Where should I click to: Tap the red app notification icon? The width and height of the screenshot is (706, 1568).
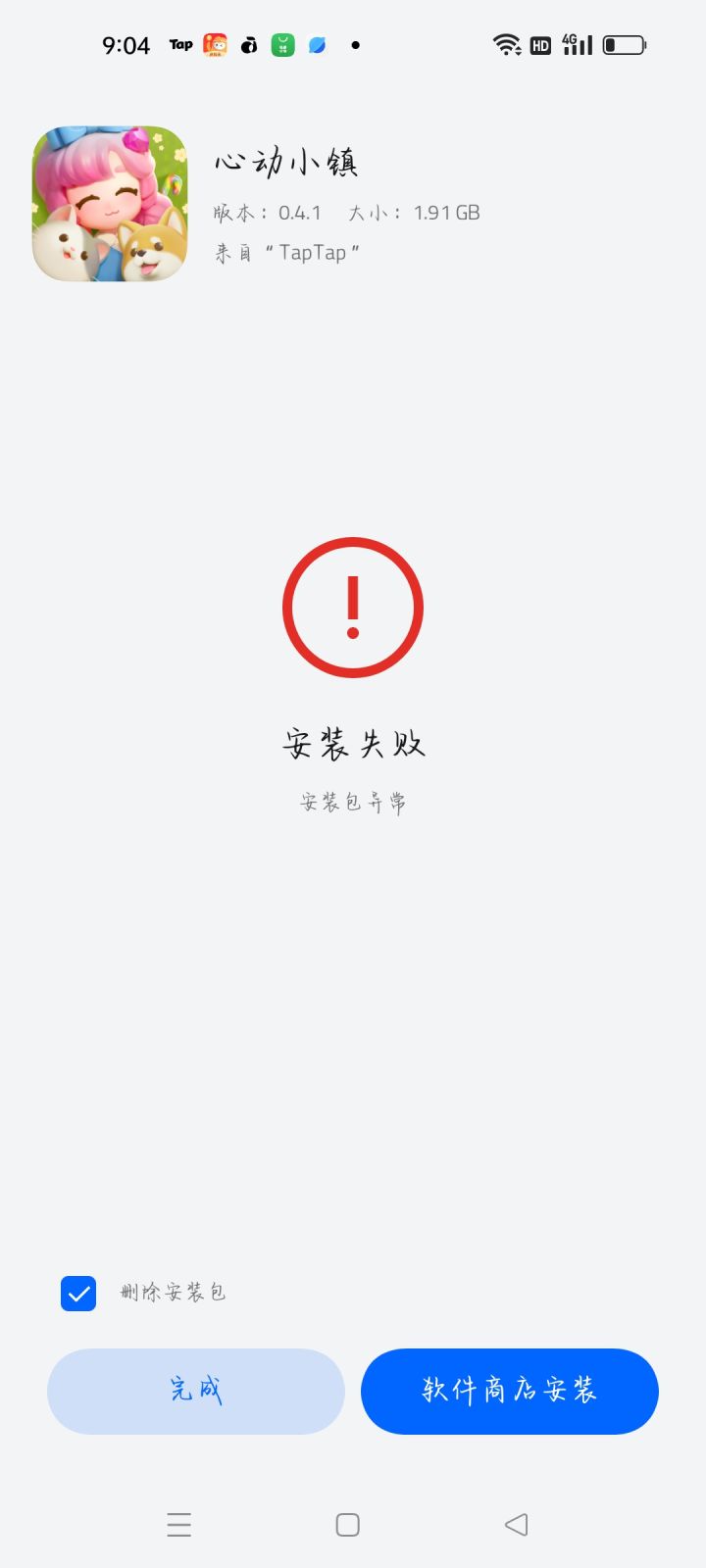click(215, 44)
